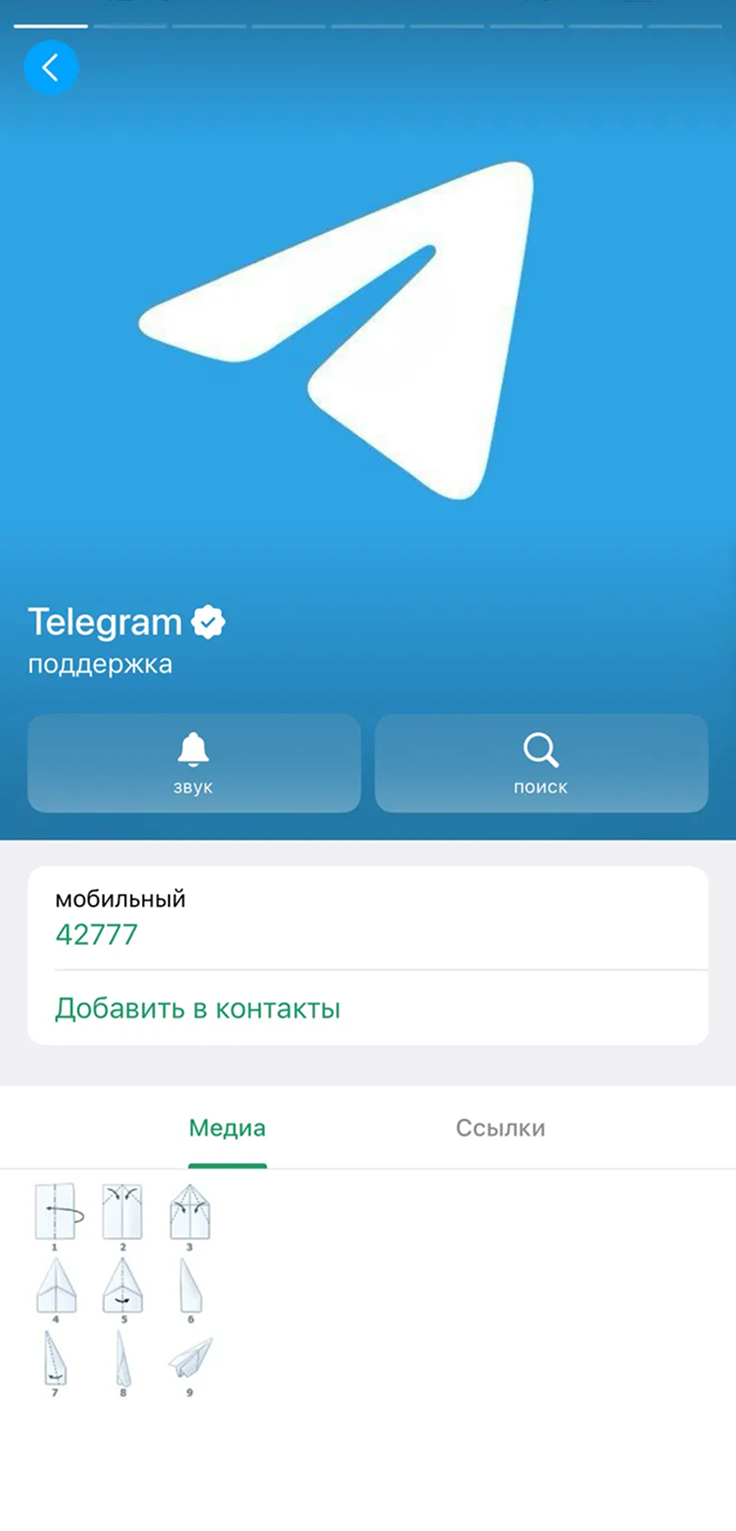Go back using the arrow icon
Viewport: 736px width, 1531px height.
(x=51, y=68)
